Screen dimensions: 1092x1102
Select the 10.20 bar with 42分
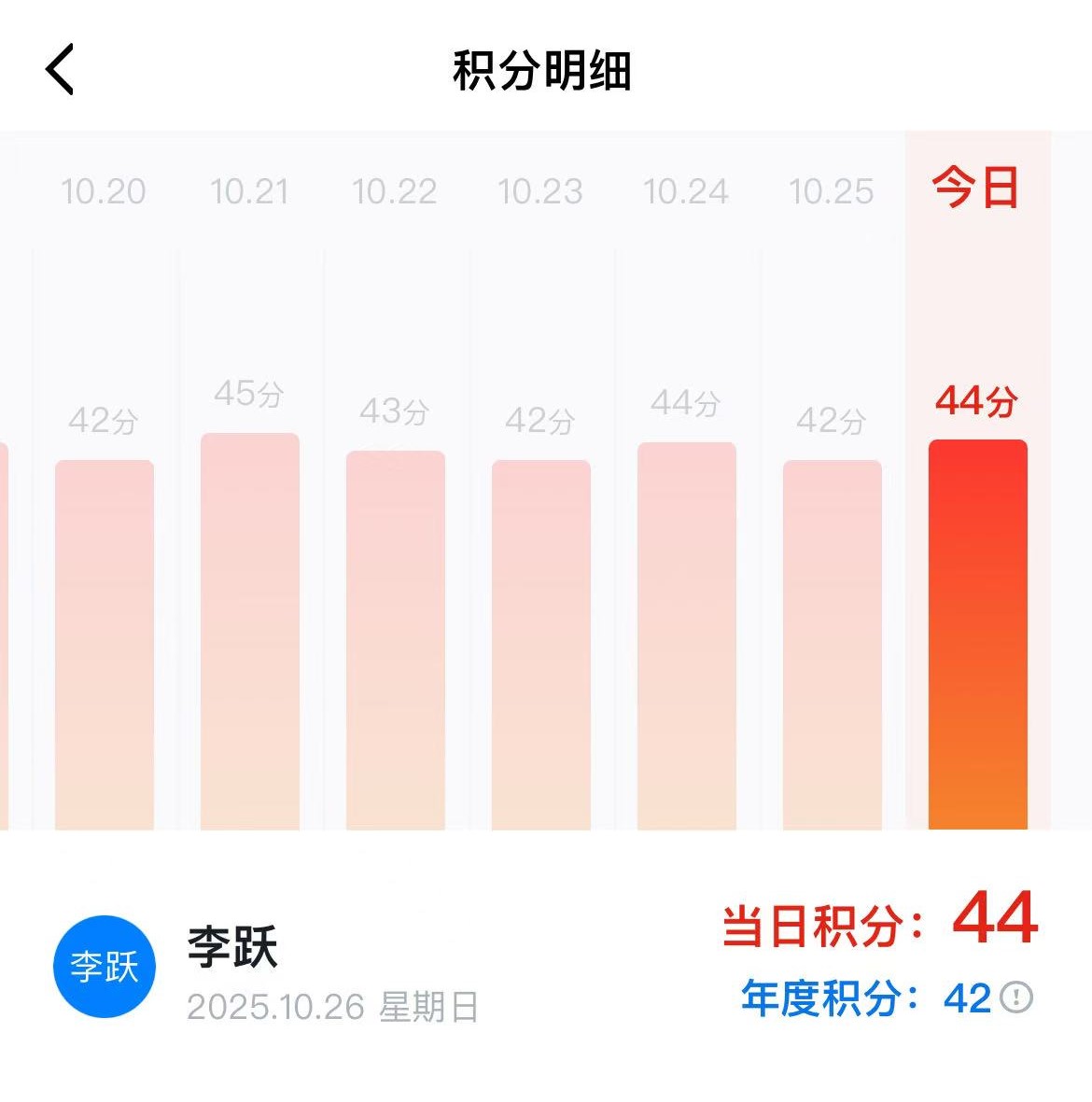104,644
